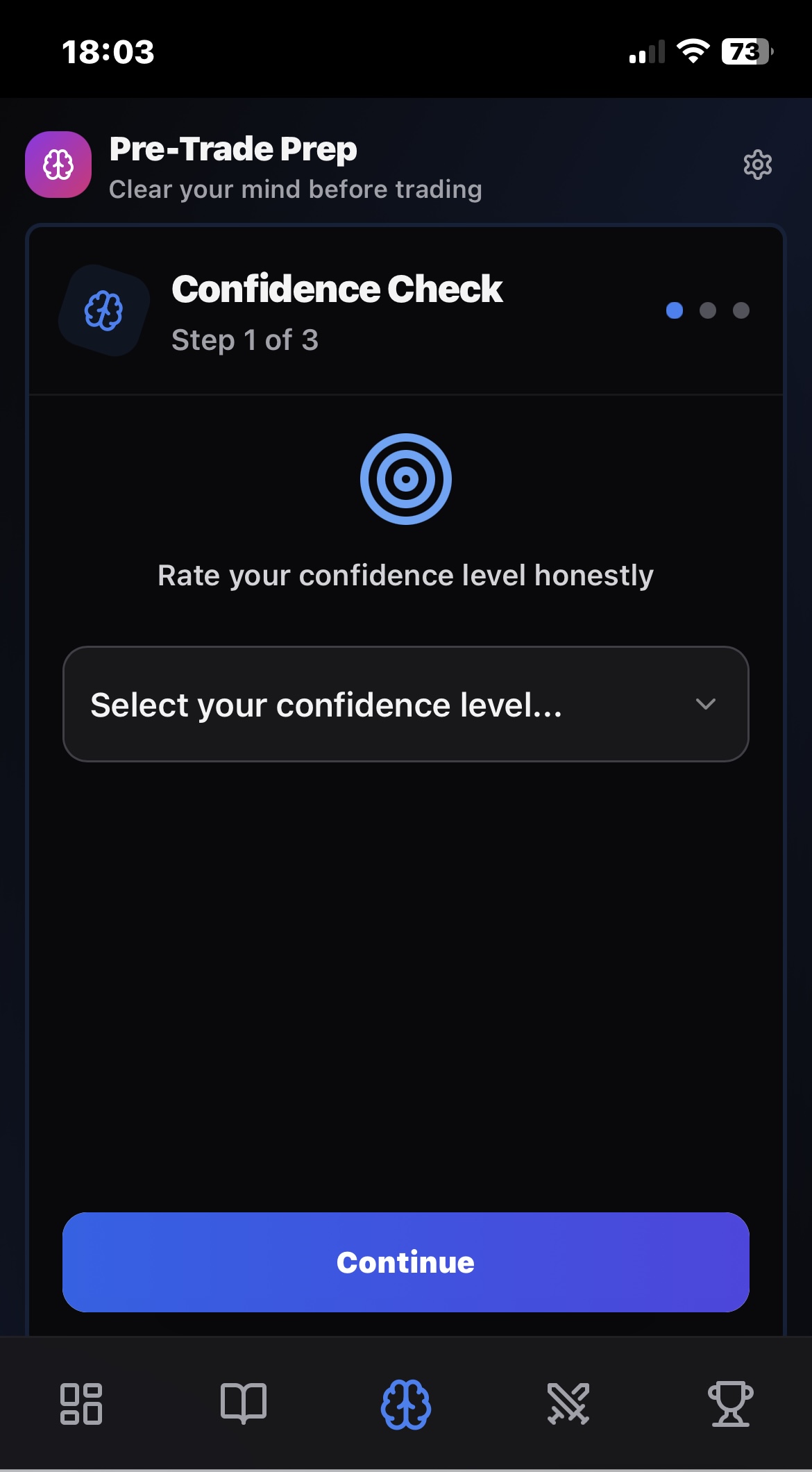Click the Confidence Check brain icon

pos(104,311)
